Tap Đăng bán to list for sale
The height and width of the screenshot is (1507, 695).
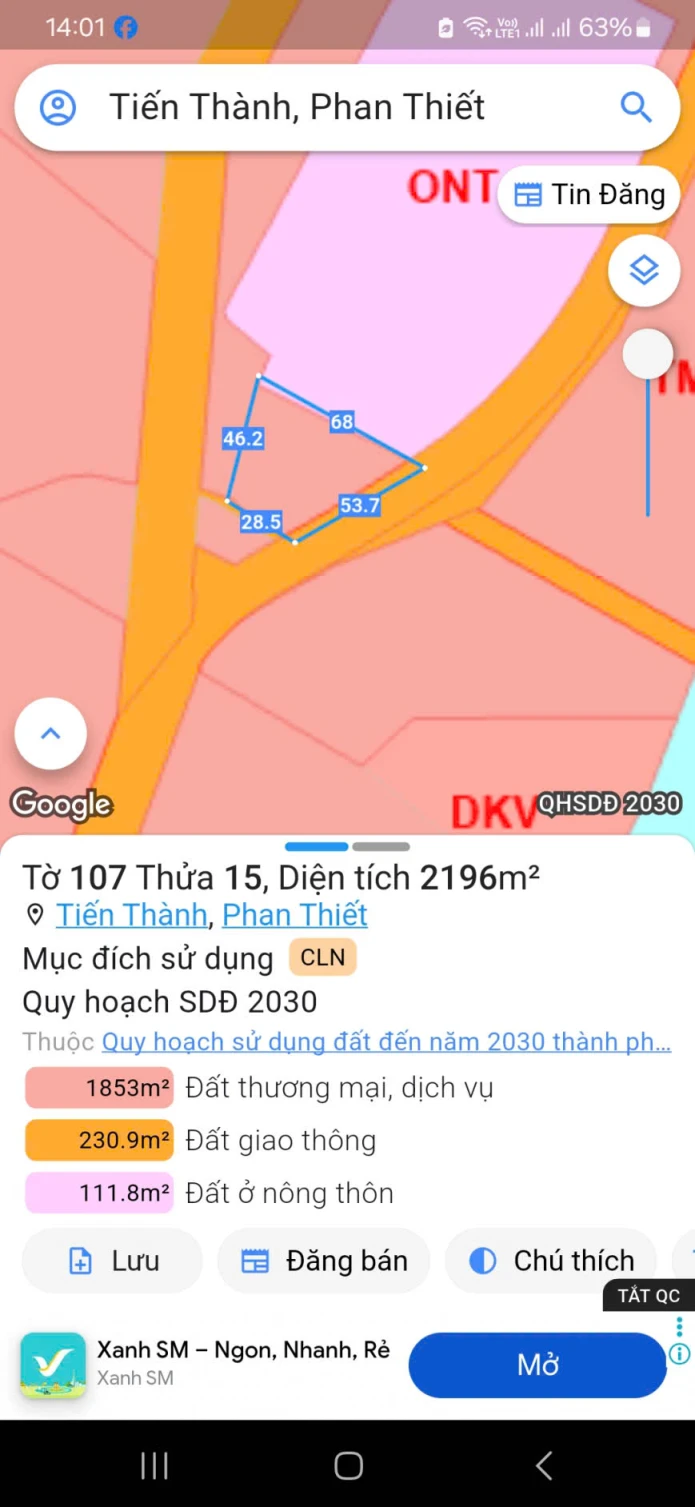tap(324, 1261)
